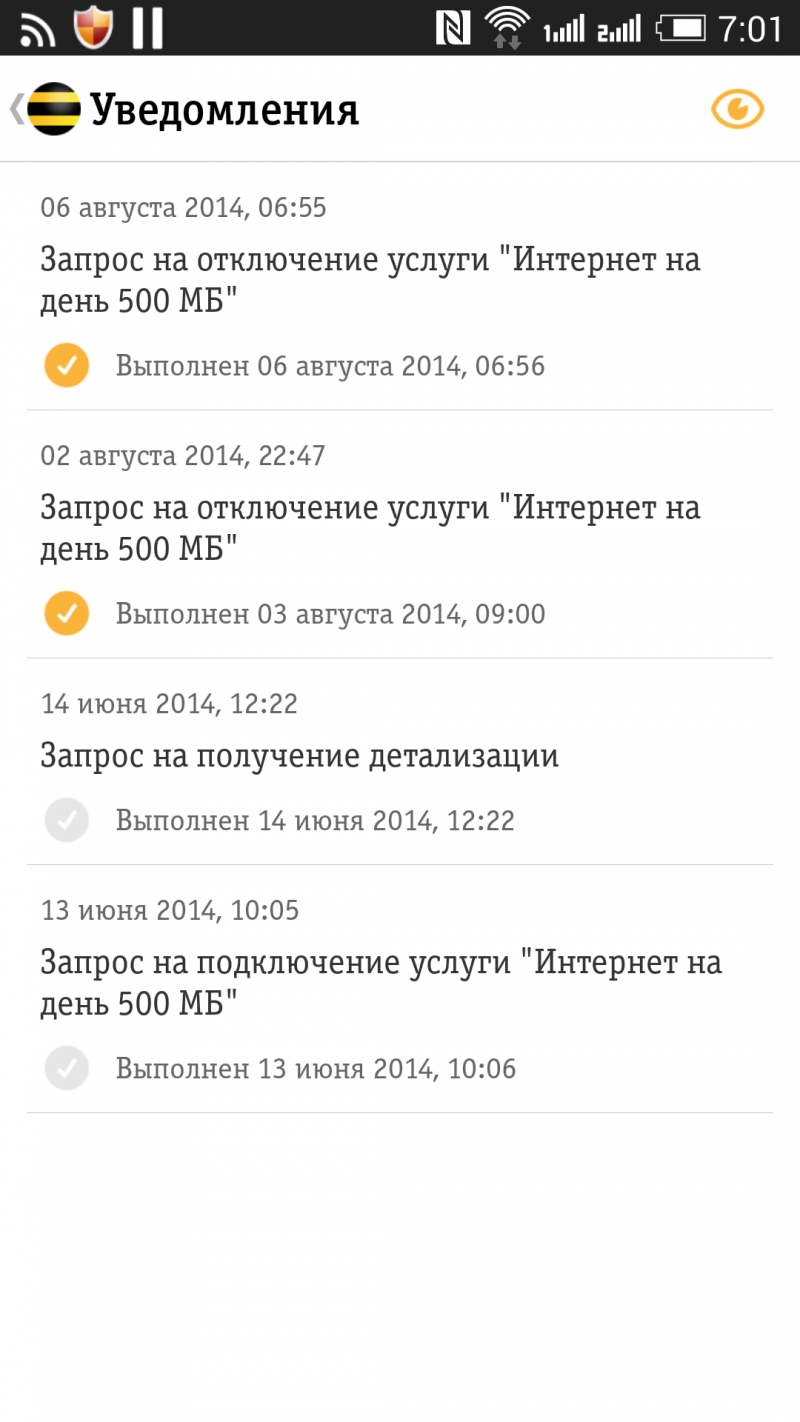Viewport: 800px width, 1422px height.
Task: Go back via the Beeline logo arrow
Action: point(44,109)
